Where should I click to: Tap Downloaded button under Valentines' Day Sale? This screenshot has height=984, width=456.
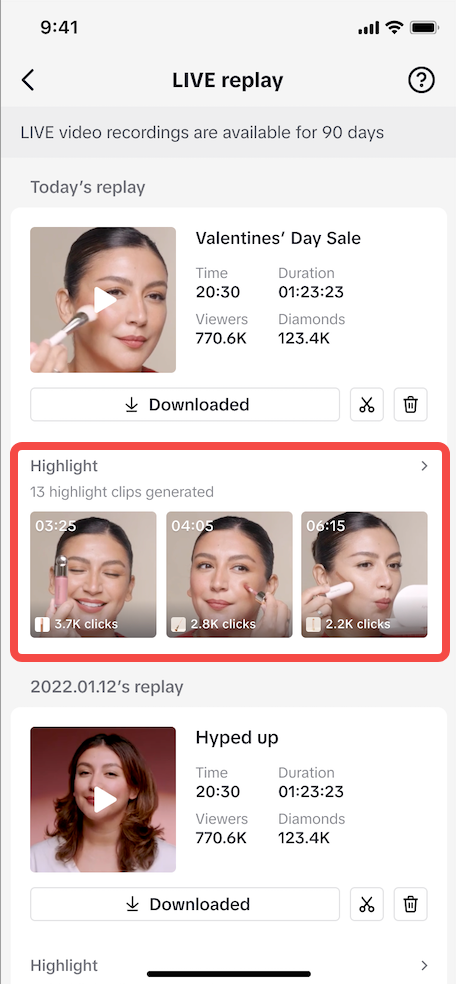coord(185,405)
